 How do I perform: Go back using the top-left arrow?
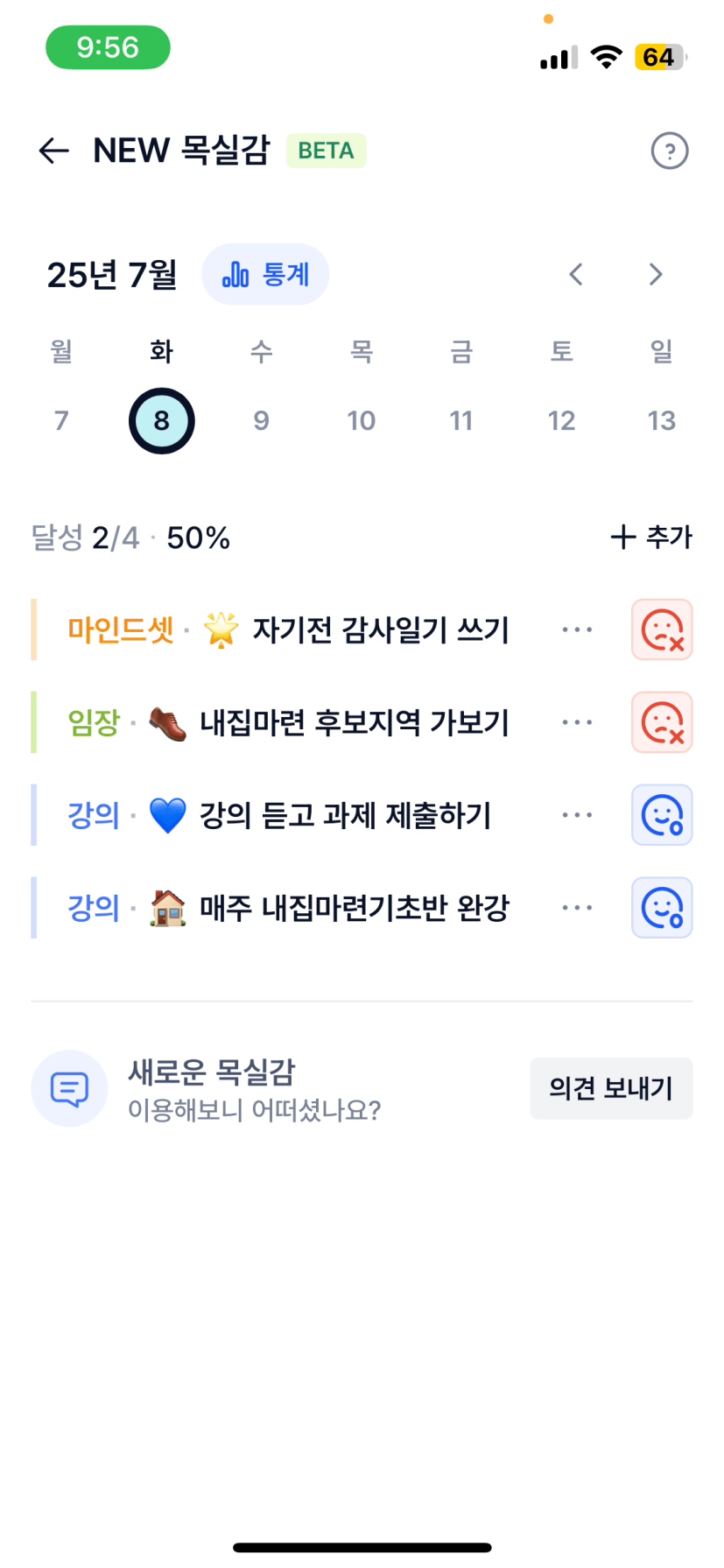pyautogui.click(x=53, y=151)
